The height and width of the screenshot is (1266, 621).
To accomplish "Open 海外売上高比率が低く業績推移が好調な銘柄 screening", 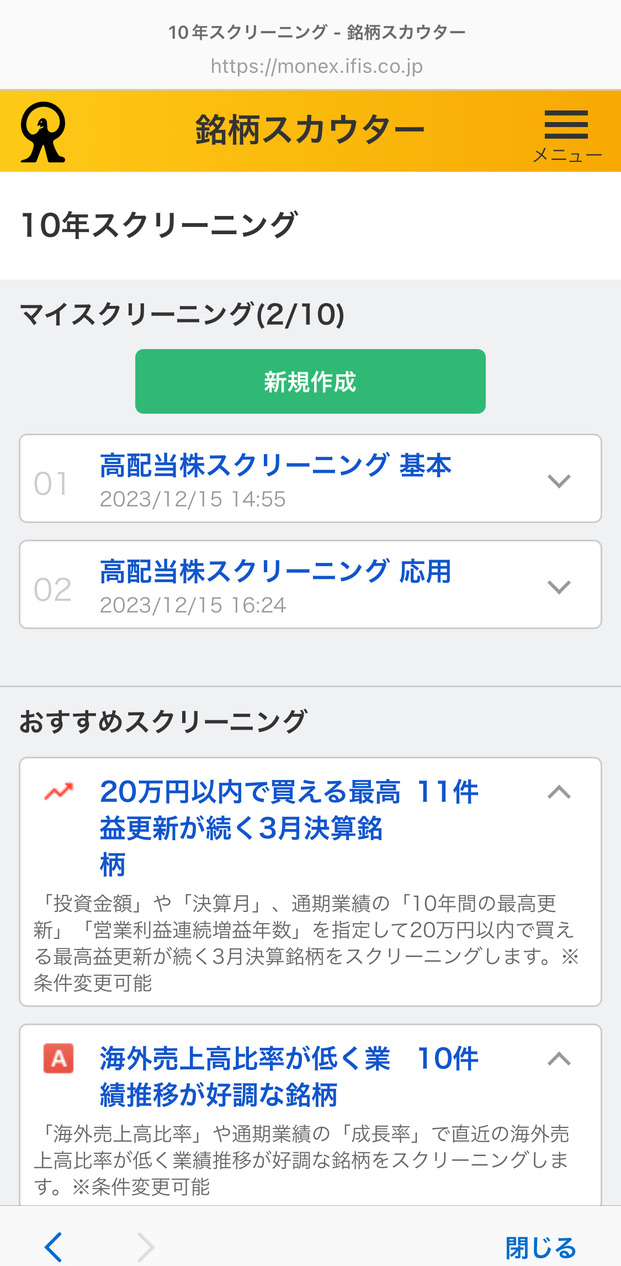I will (245, 1076).
